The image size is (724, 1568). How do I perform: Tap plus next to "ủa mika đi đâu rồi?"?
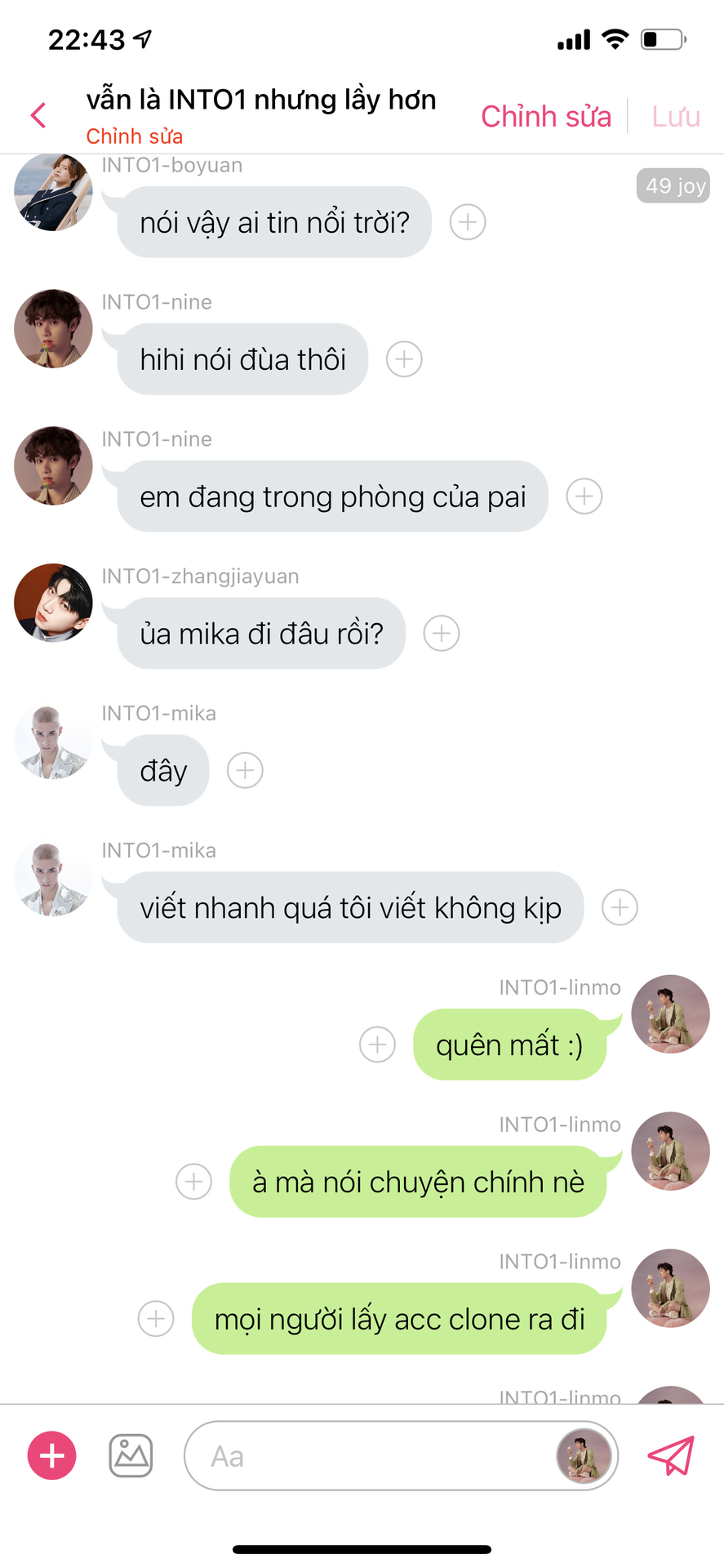click(442, 634)
